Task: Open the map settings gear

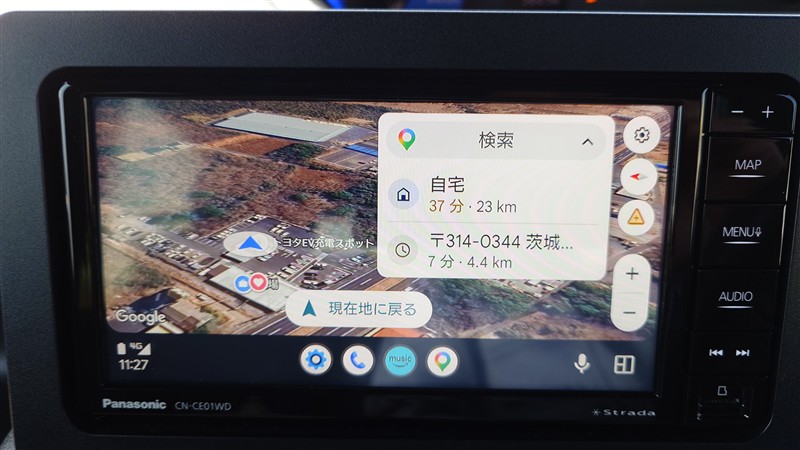Action: pos(641,135)
